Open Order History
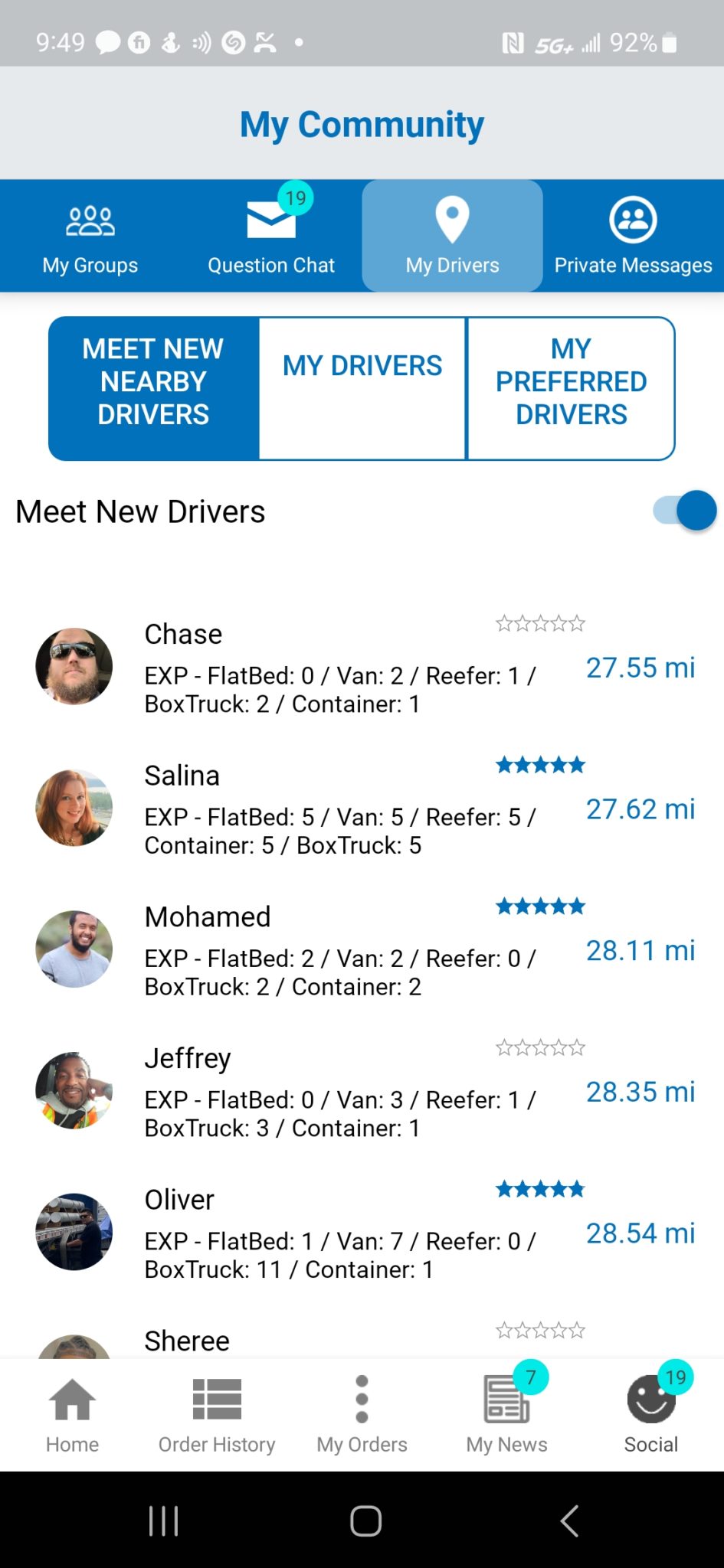Screen dimensions: 724x1568 (x=217, y=1413)
